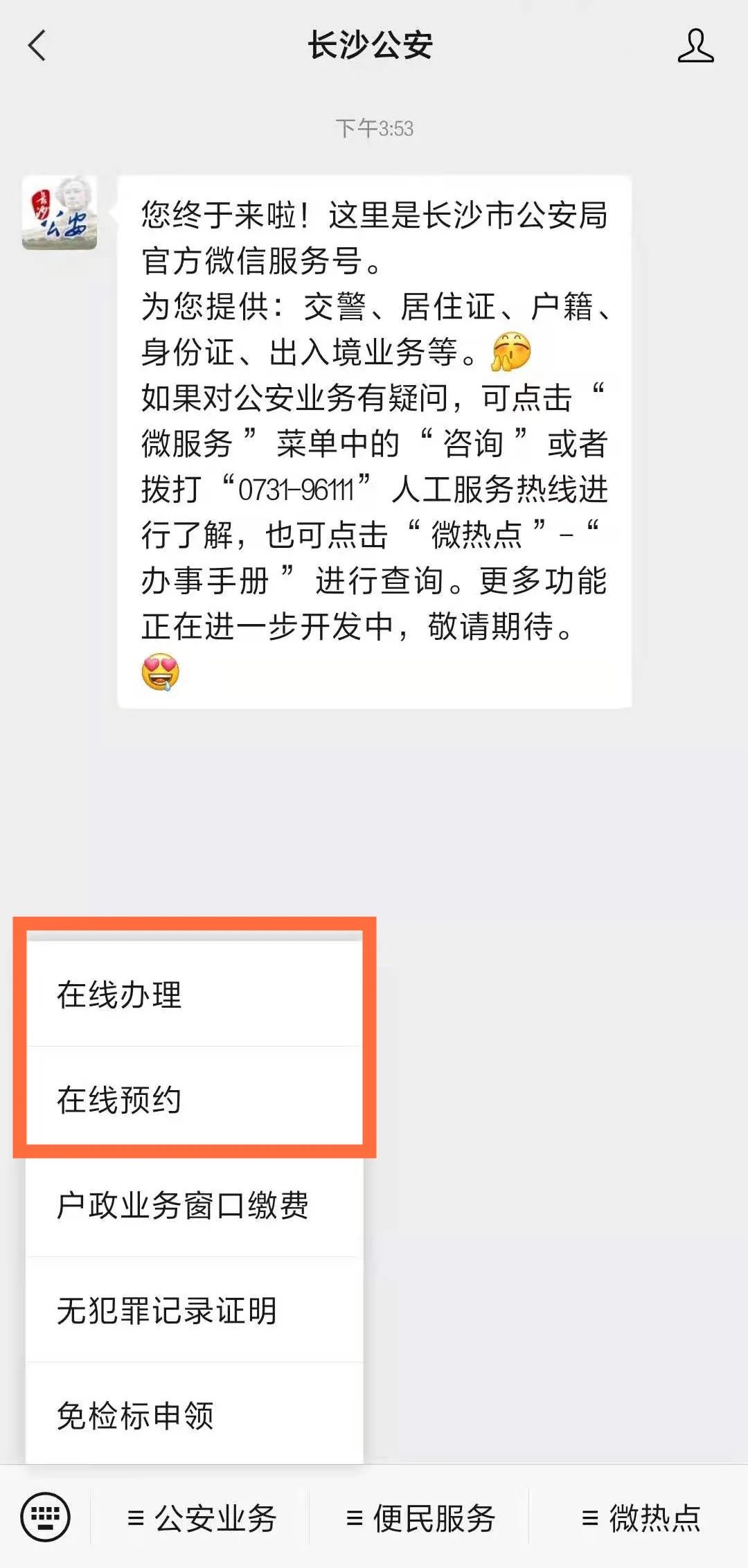Tap the 长沙公安 avatar
The image size is (748, 1568).
point(60,213)
